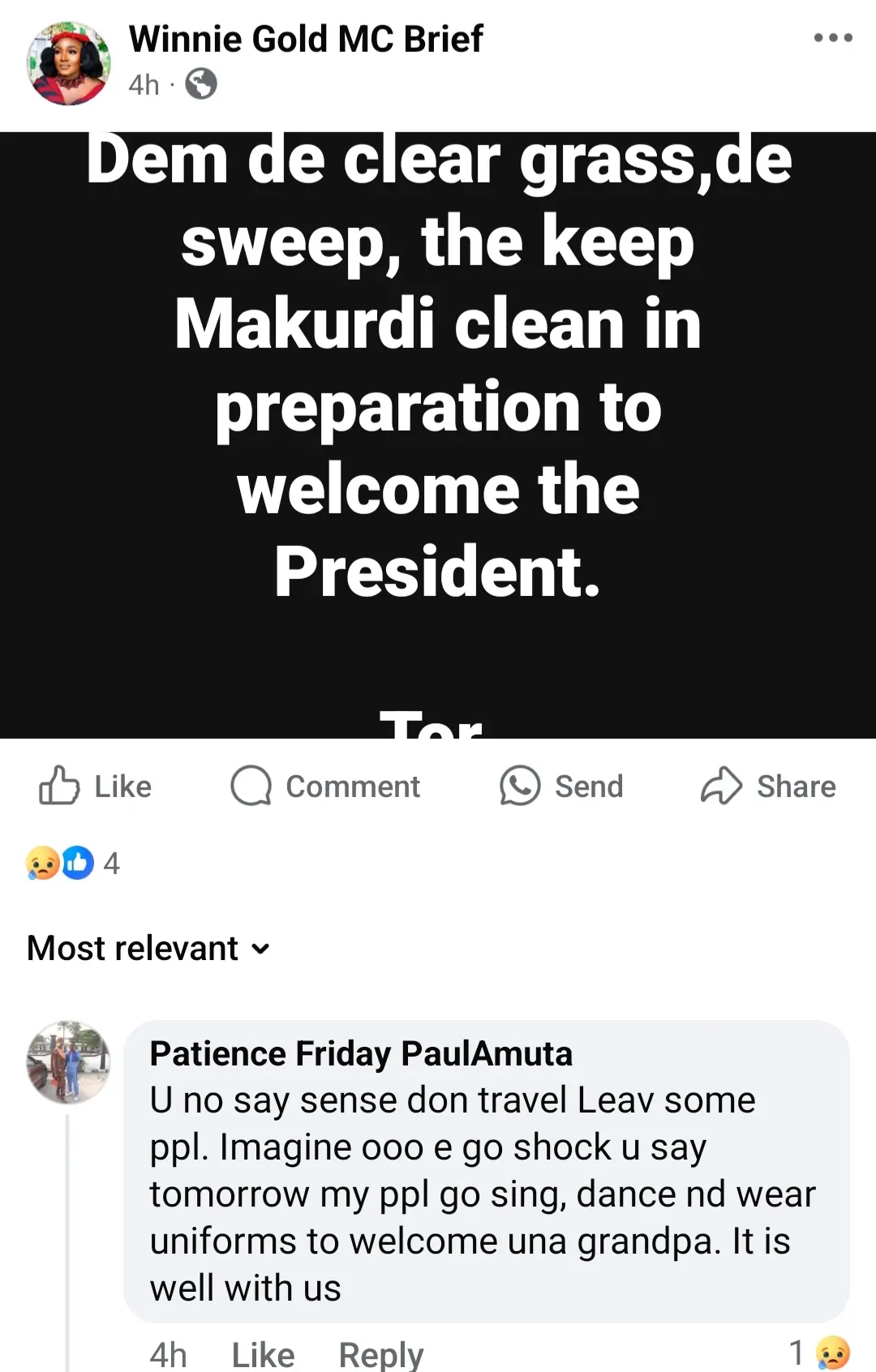Send the post via WhatsApp
This screenshot has height=1372, width=876.
561,786
